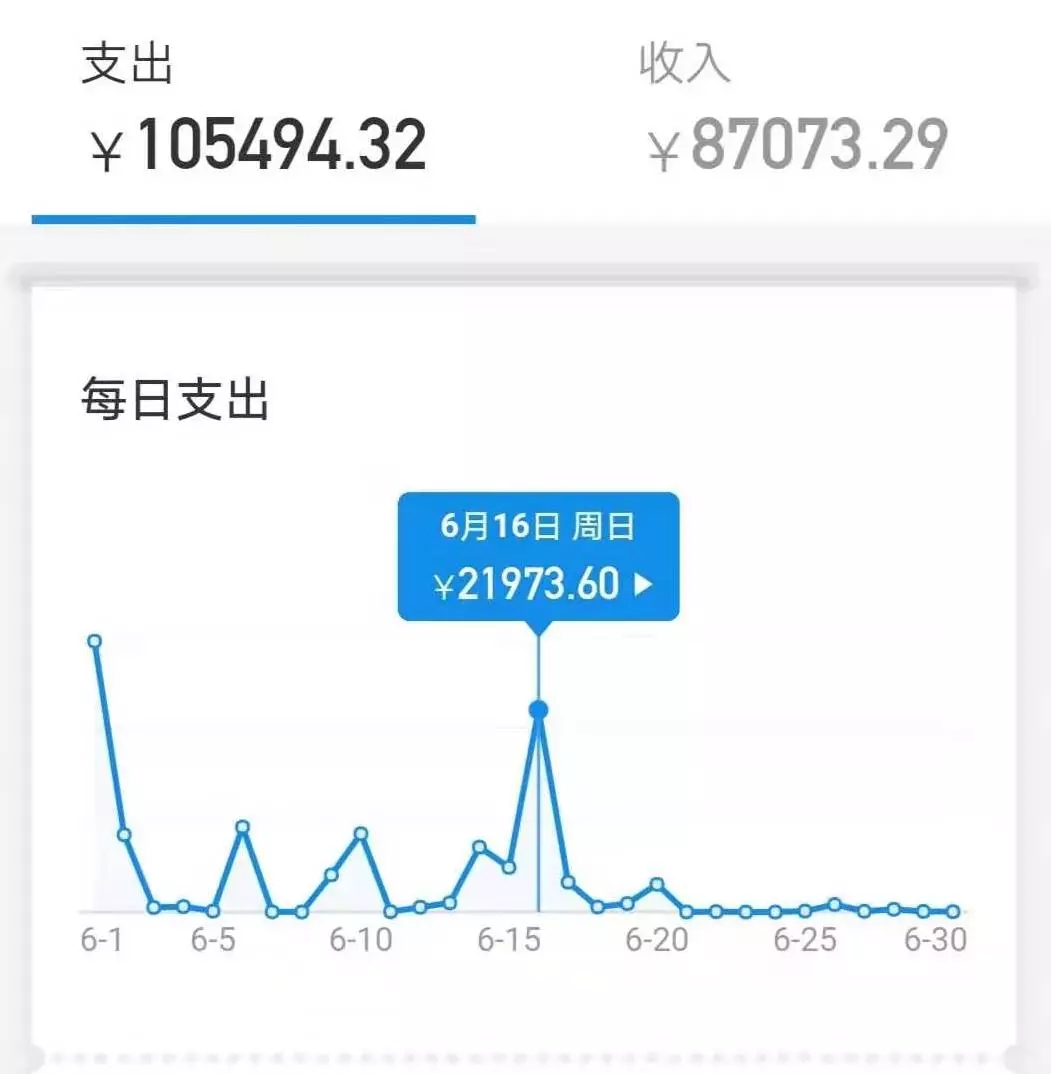The width and height of the screenshot is (1051, 1074).
Task: Switch to the 收入 (income) tab
Action: (686, 63)
